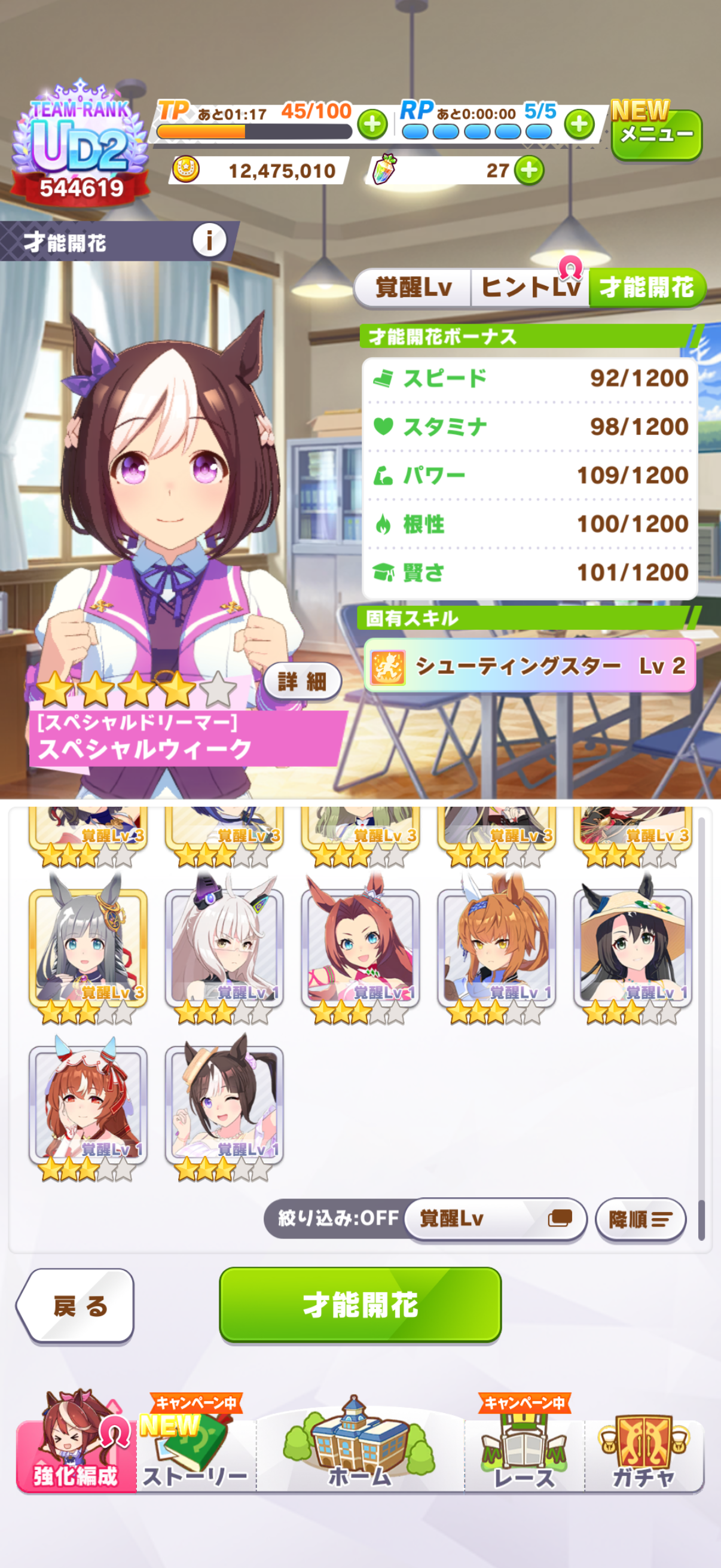
Task: Open the 絞り込み filter button
Action: pos(337,1218)
